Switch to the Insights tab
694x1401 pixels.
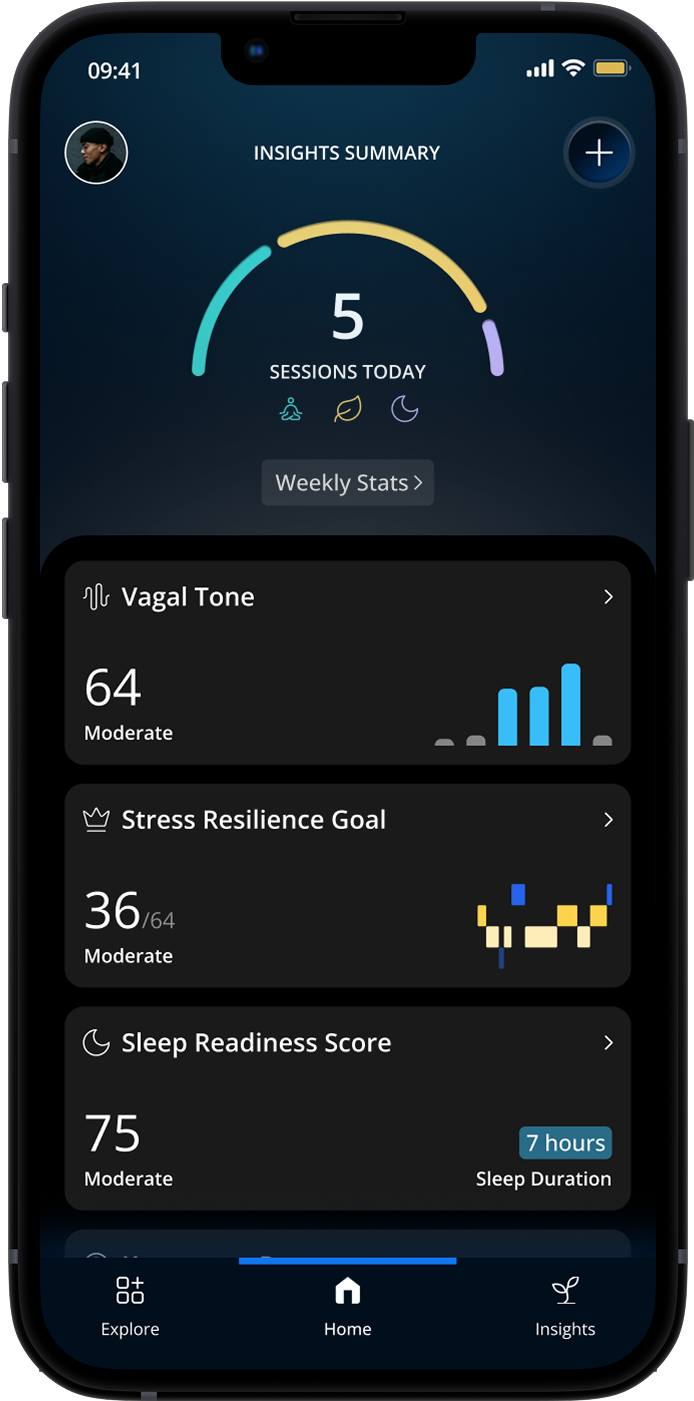point(565,1306)
